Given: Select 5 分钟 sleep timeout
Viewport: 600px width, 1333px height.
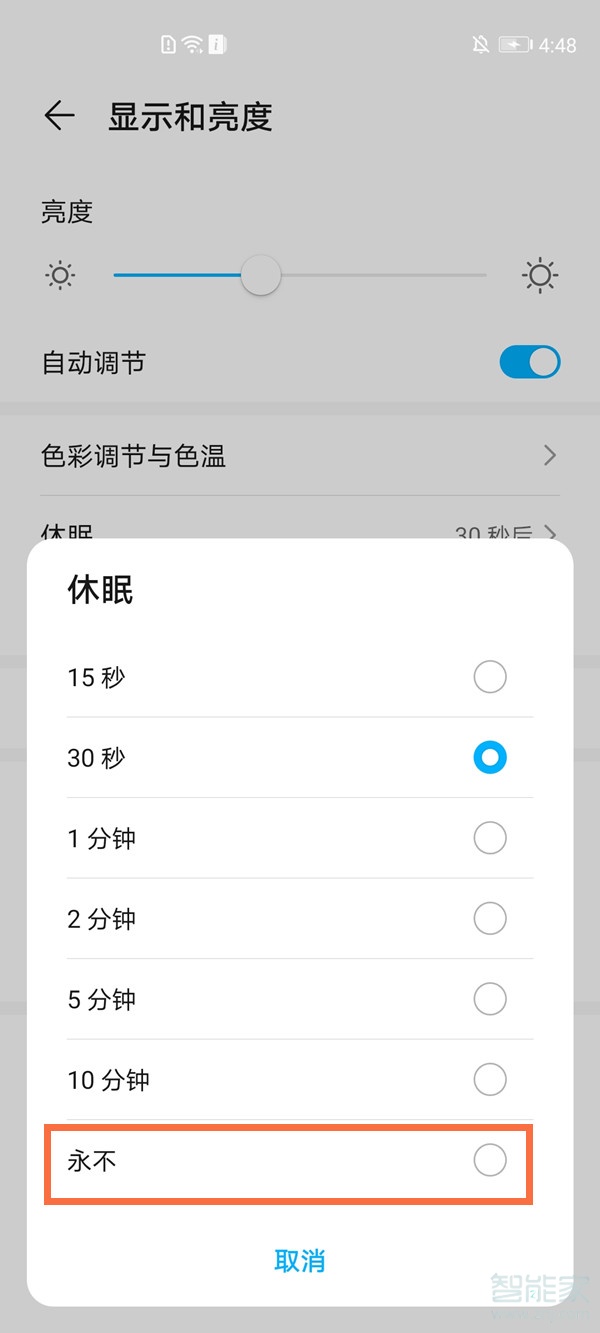Looking at the screenshot, I should [x=489, y=999].
